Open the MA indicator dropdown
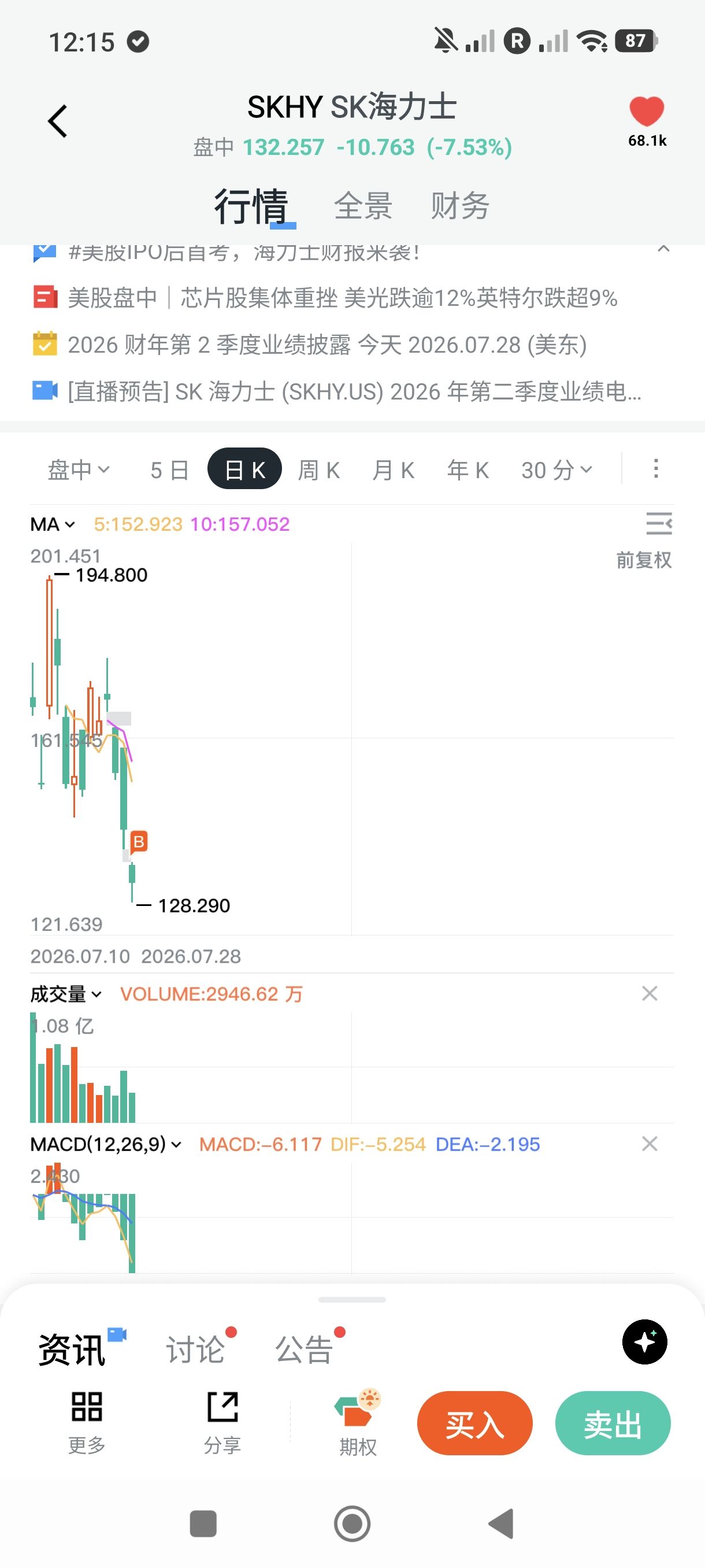This screenshot has width=705, height=1568. (x=53, y=525)
